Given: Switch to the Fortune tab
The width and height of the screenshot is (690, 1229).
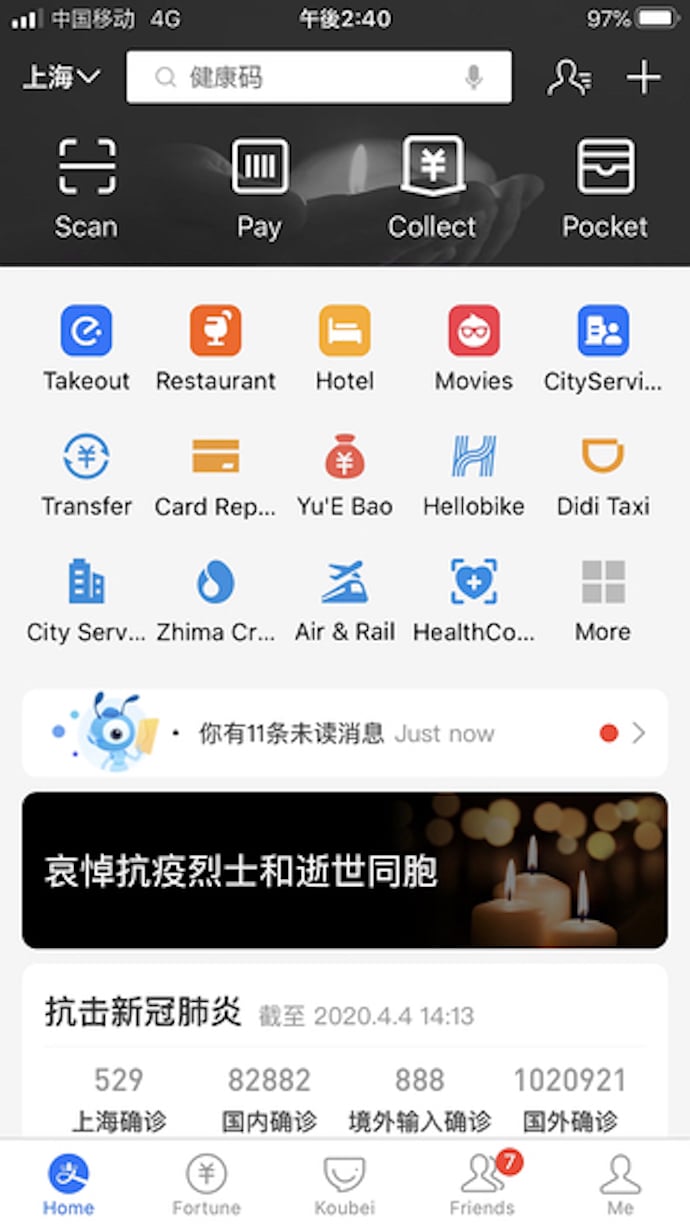Looking at the screenshot, I should (207, 1185).
